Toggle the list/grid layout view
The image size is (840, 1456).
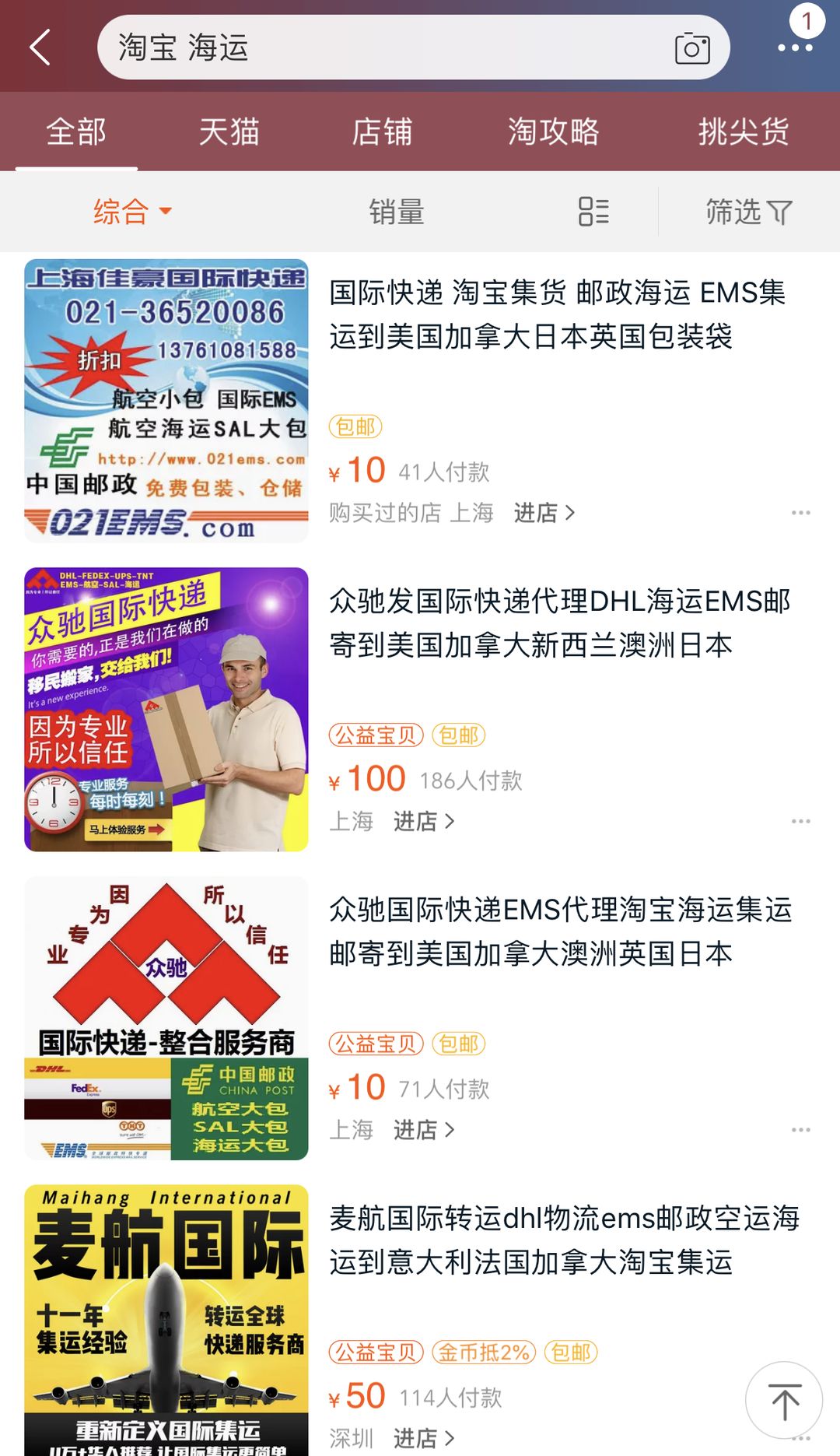(x=593, y=211)
